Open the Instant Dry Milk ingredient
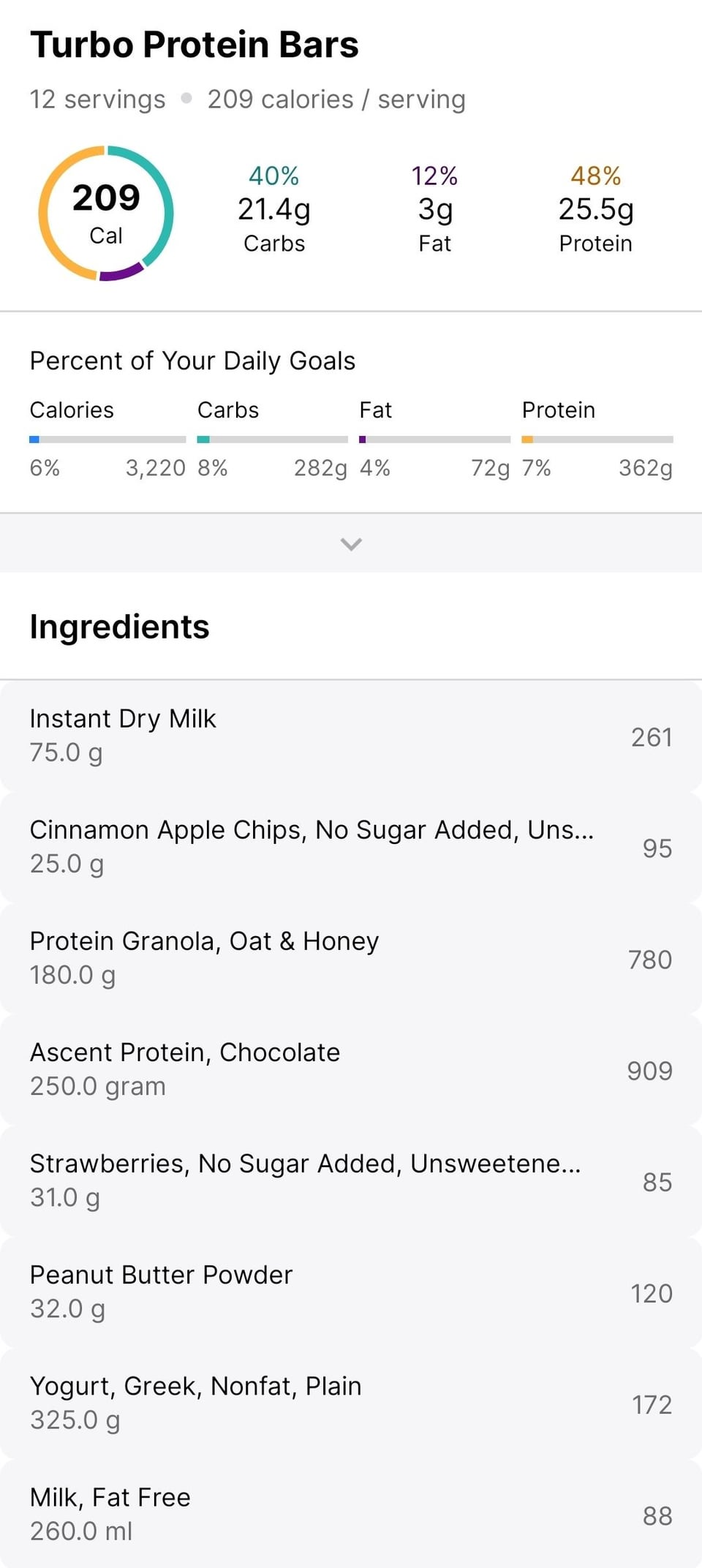The image size is (702, 1568). [x=351, y=736]
